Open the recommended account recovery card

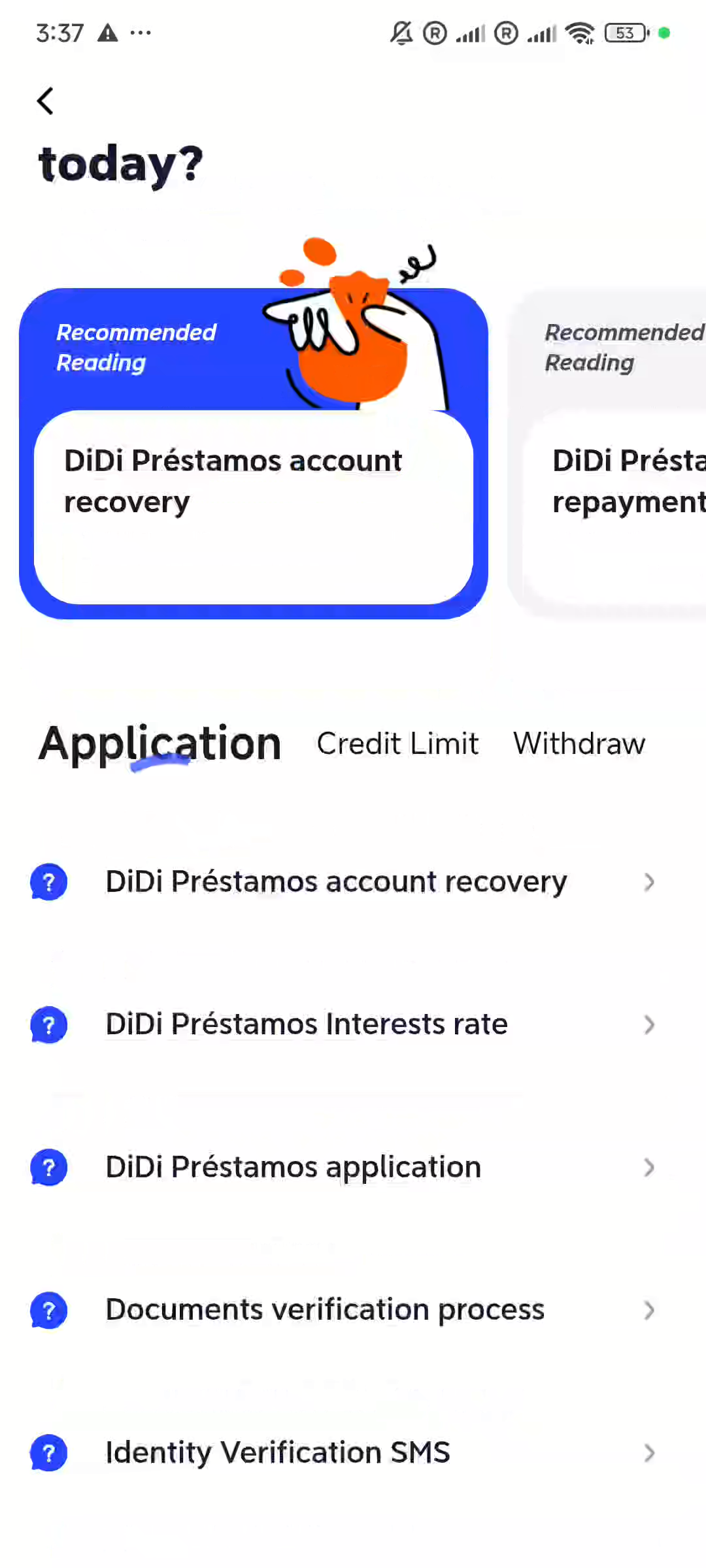(254, 453)
